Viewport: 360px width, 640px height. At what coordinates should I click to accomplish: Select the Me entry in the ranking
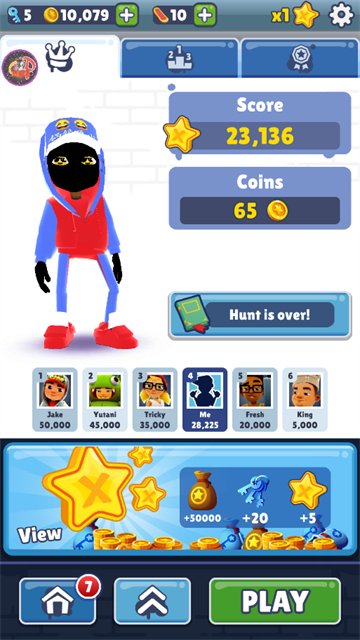[x=205, y=400]
